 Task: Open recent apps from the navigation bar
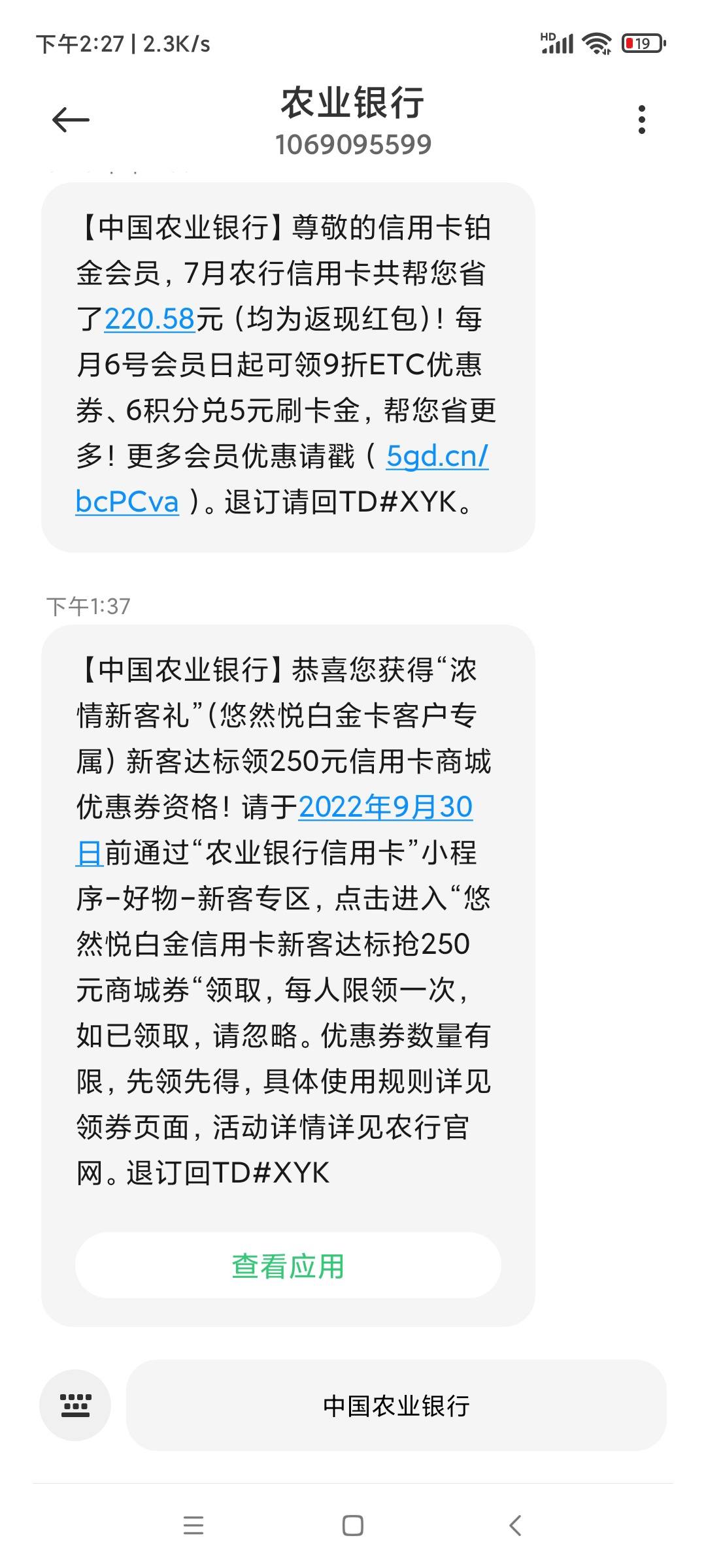pos(193,1526)
